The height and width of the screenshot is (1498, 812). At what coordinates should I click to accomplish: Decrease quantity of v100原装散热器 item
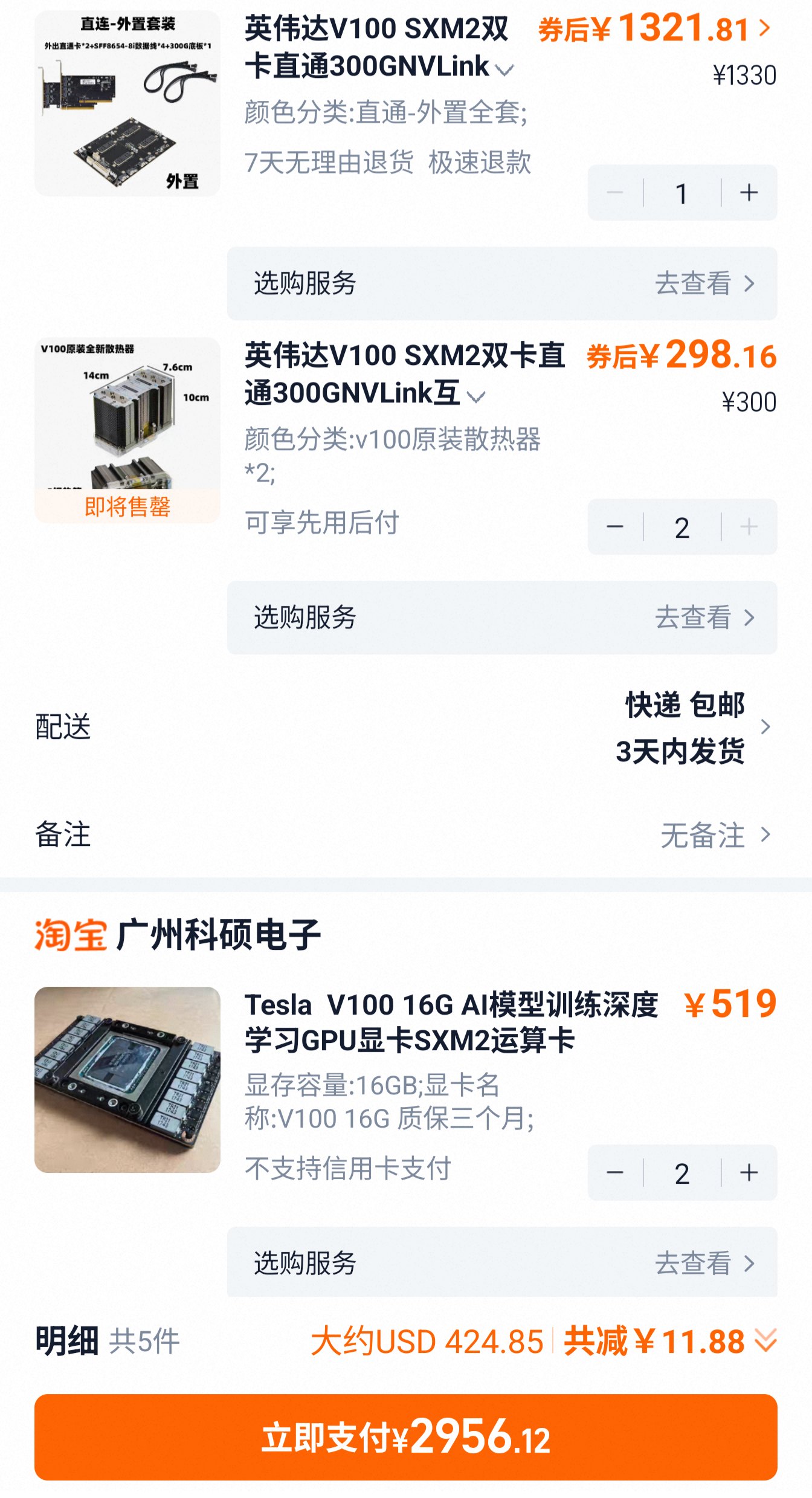coord(615,527)
